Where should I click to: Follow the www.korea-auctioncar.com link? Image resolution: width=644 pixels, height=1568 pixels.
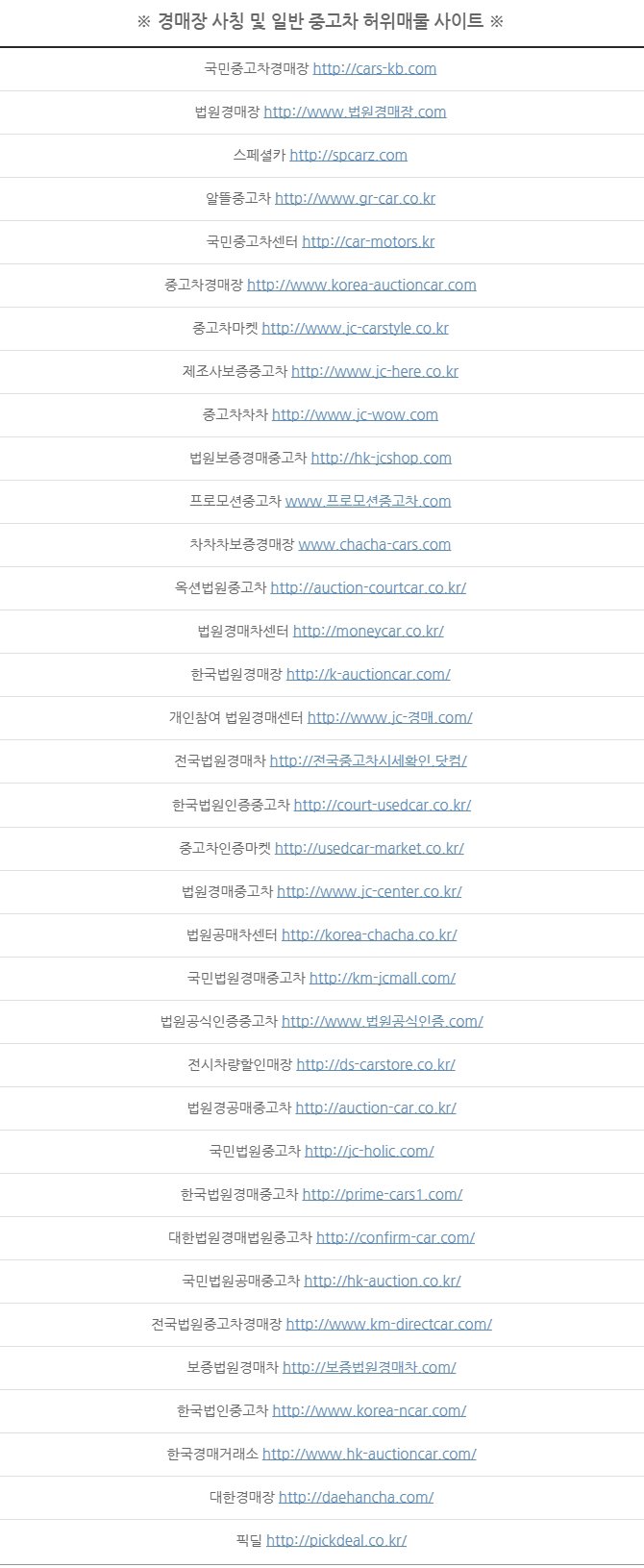coord(362,285)
